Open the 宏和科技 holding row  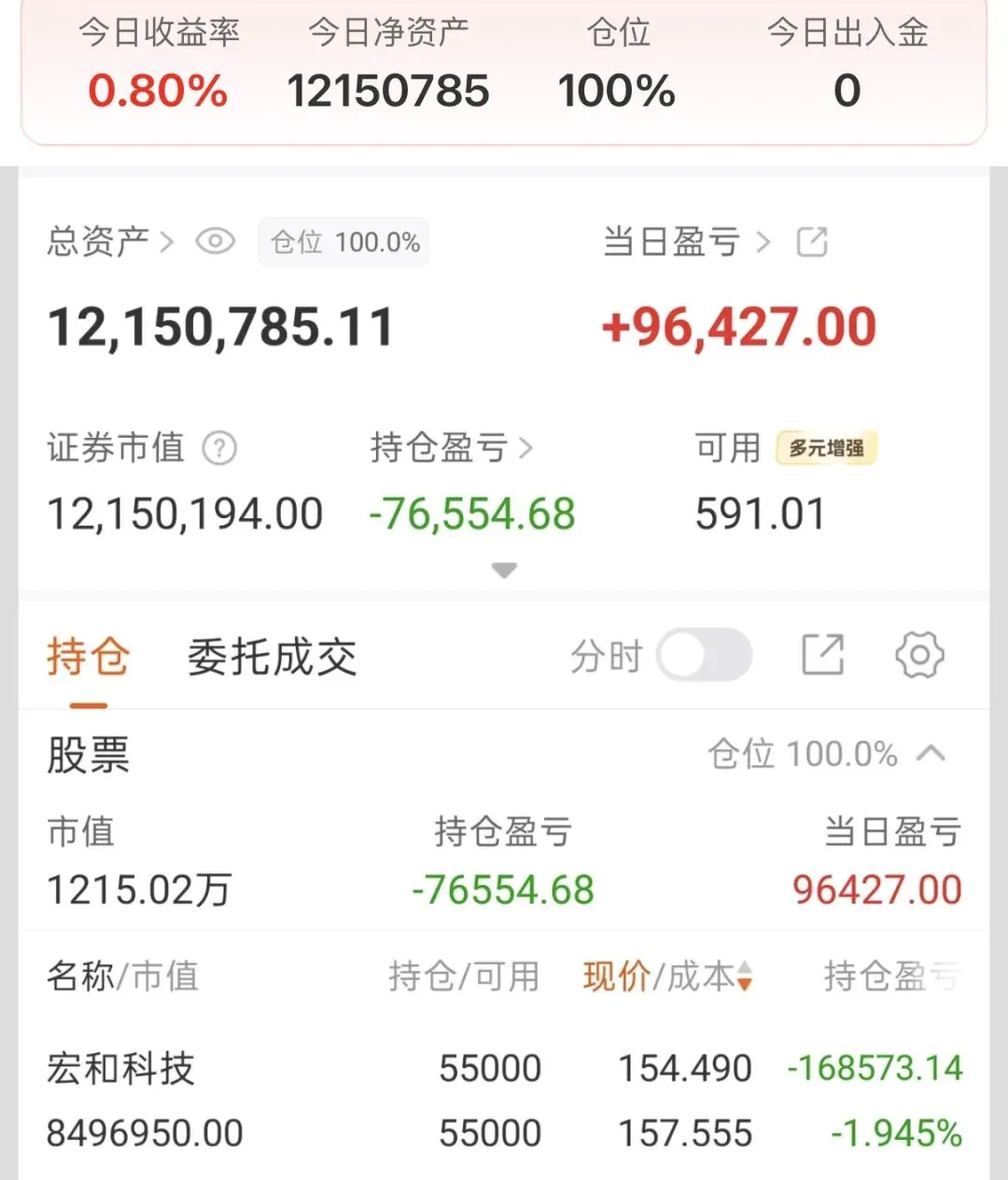tap(504, 1101)
